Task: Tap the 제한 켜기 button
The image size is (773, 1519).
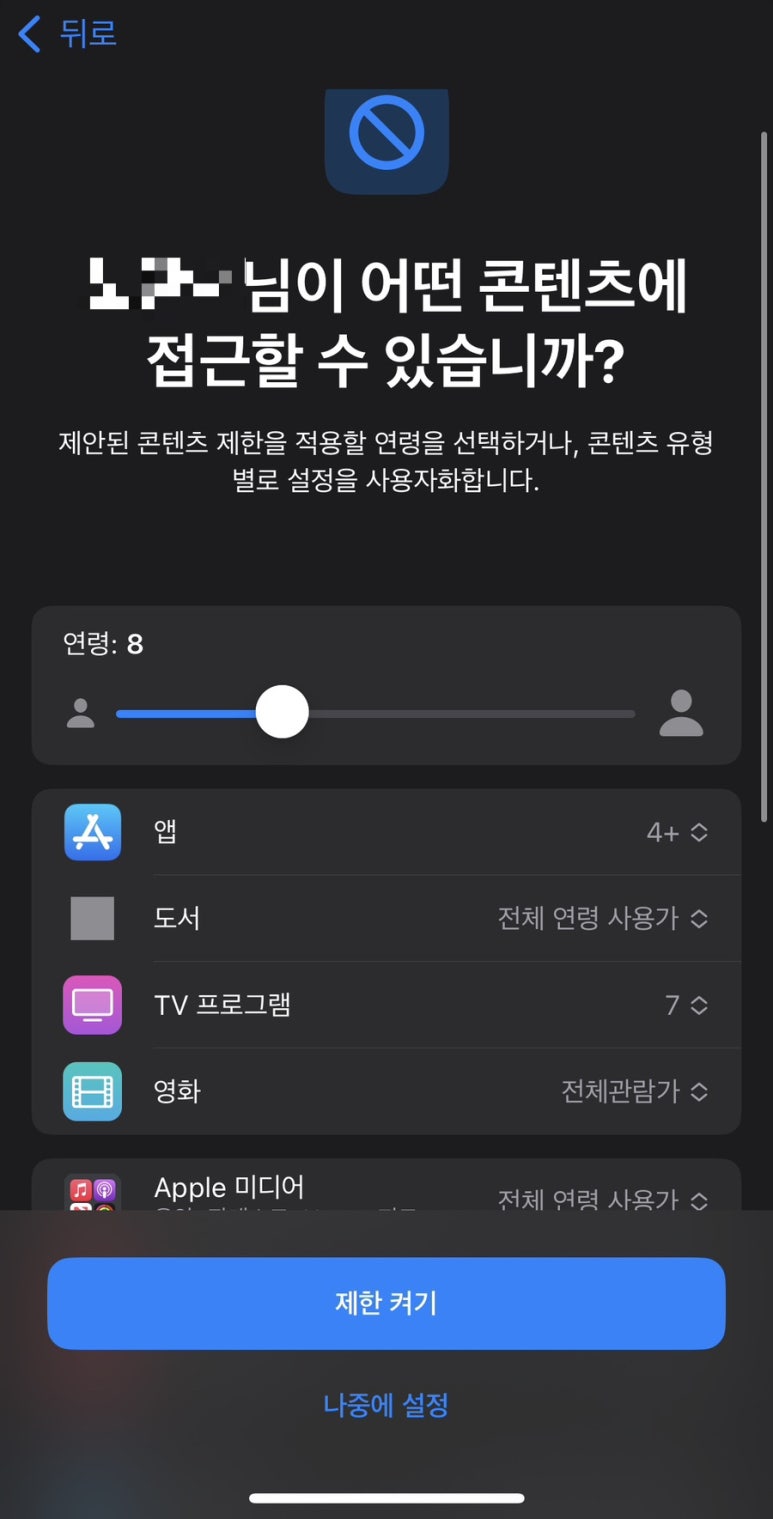Action: coord(386,1303)
